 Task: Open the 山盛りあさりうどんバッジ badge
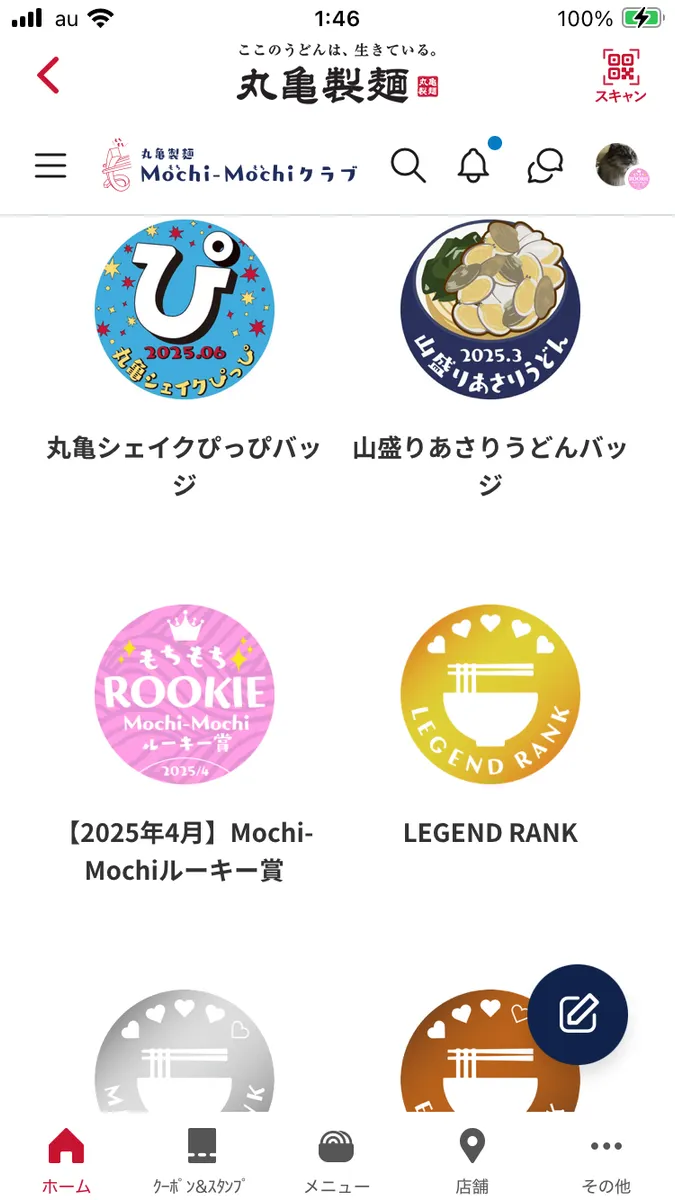(x=490, y=310)
